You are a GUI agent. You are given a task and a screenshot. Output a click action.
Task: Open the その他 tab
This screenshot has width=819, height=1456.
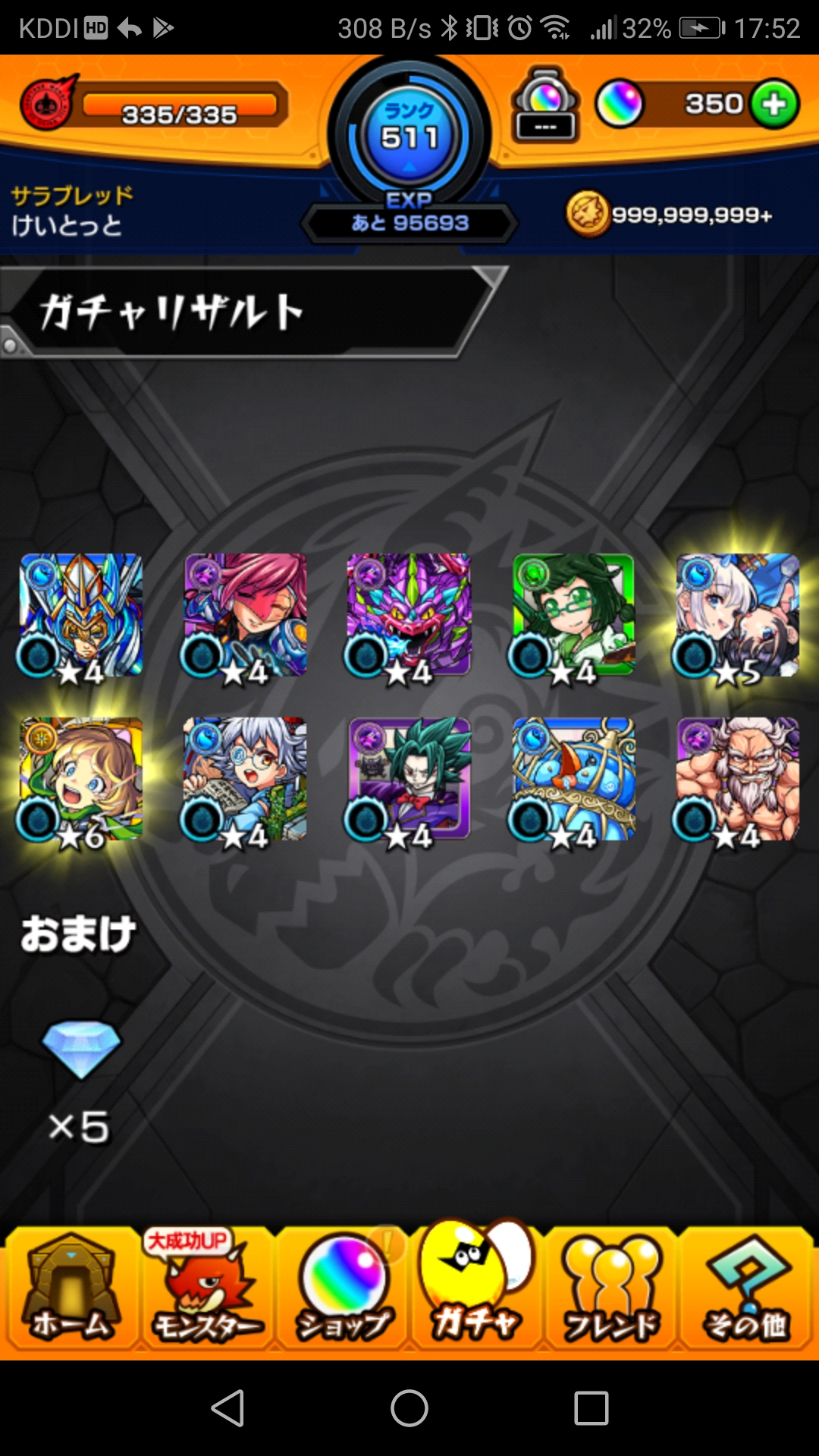tap(746, 1288)
